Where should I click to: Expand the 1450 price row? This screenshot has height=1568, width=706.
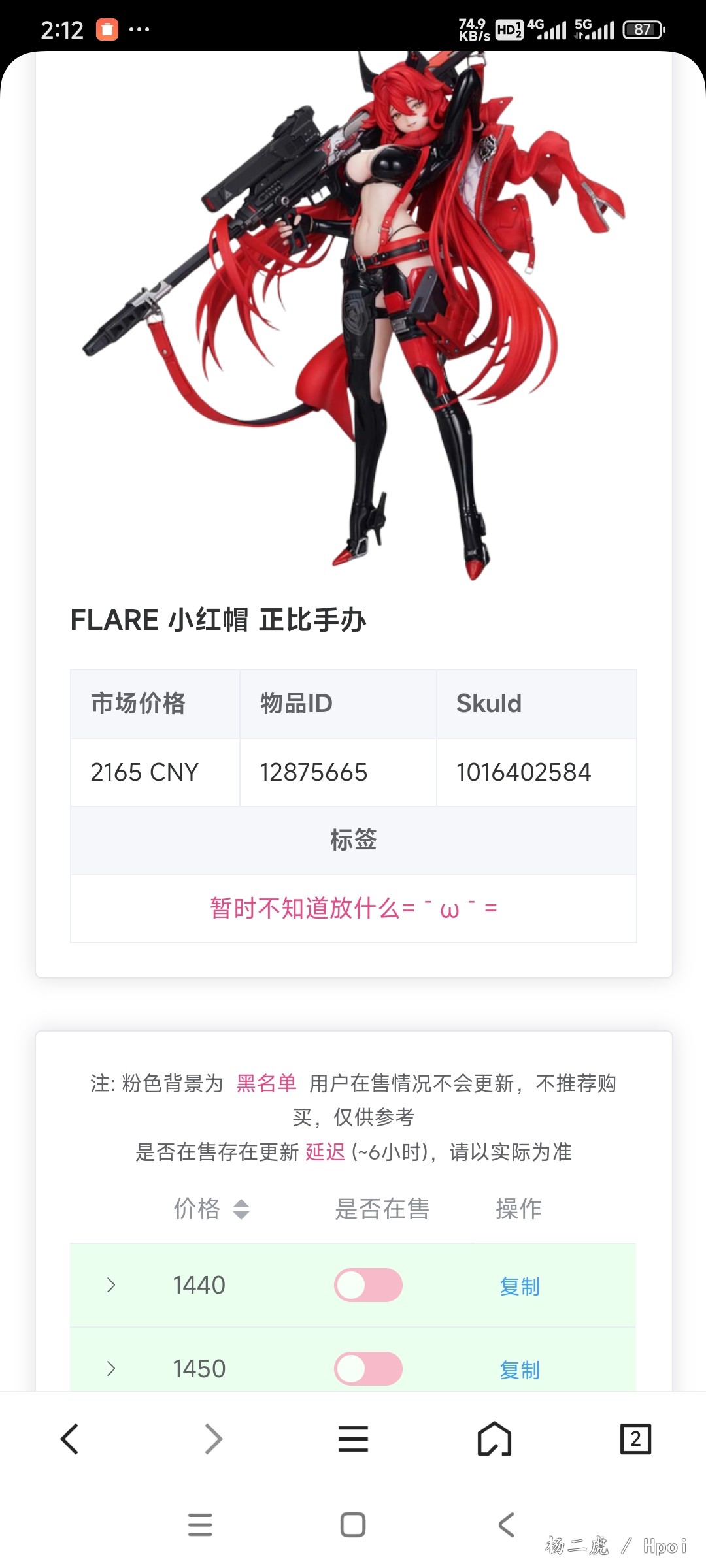coord(111,1369)
